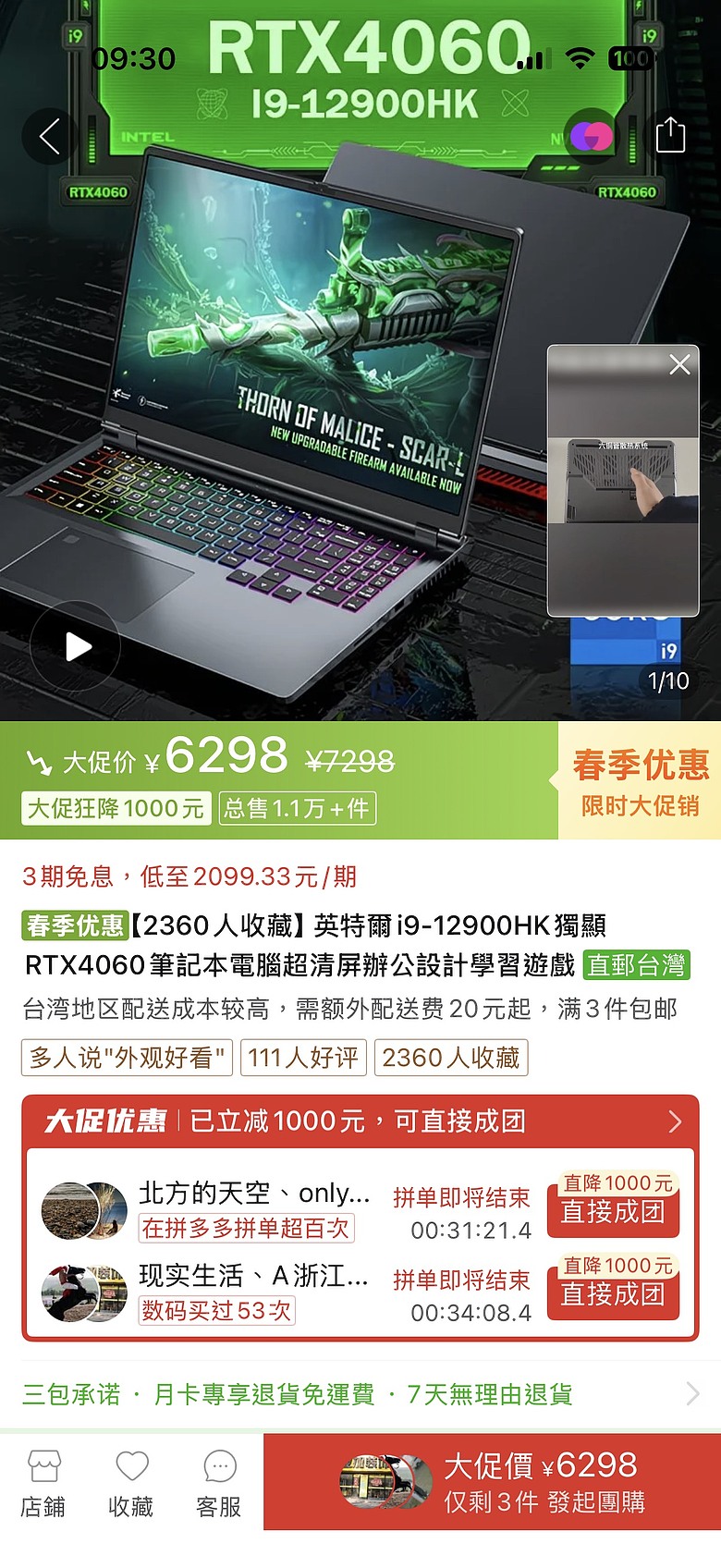The height and width of the screenshot is (1568, 721).
Task: View the 多人说"外观好看" review tag
Action: pyautogui.click(x=128, y=1058)
